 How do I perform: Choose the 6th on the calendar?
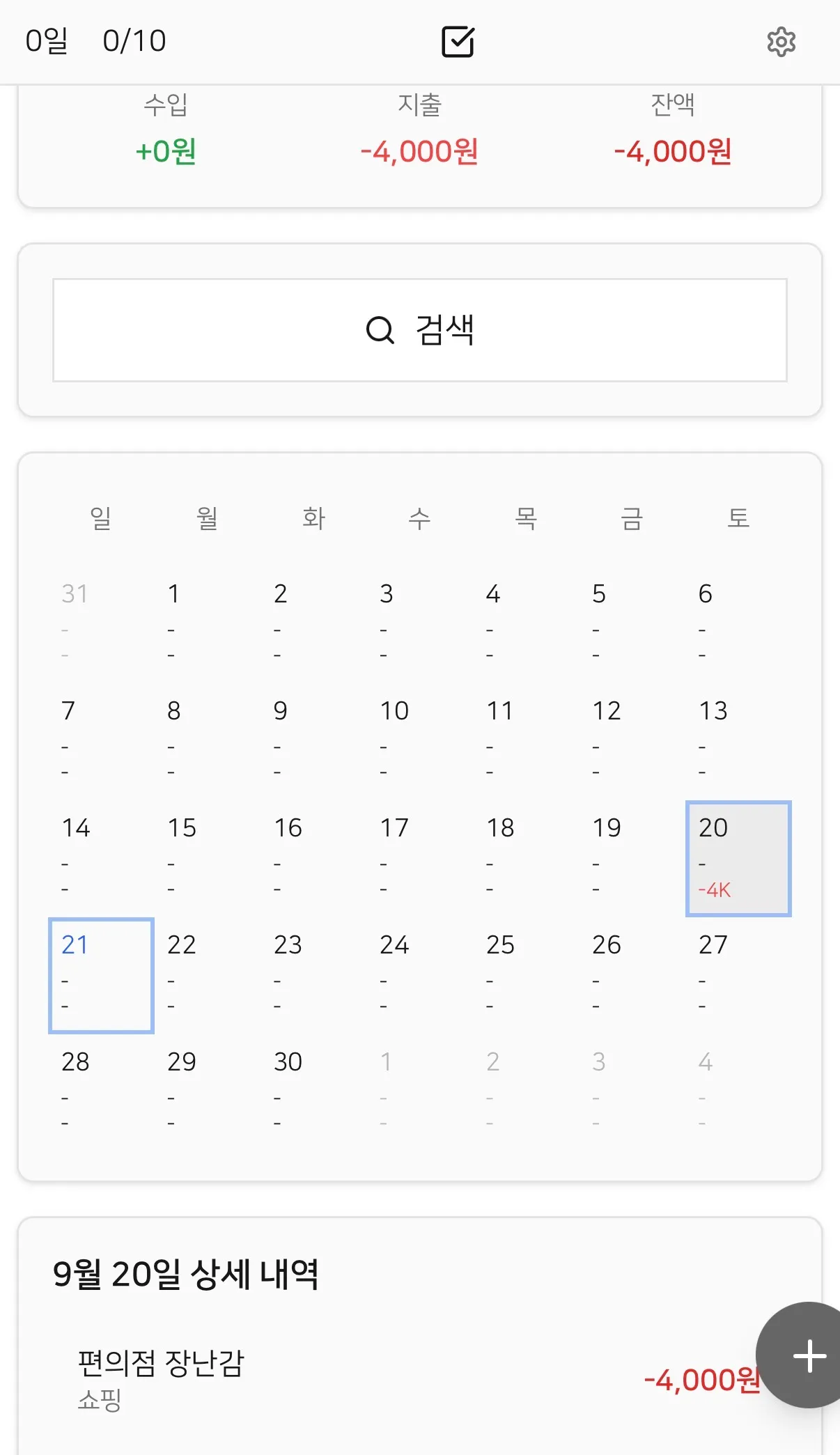738,624
